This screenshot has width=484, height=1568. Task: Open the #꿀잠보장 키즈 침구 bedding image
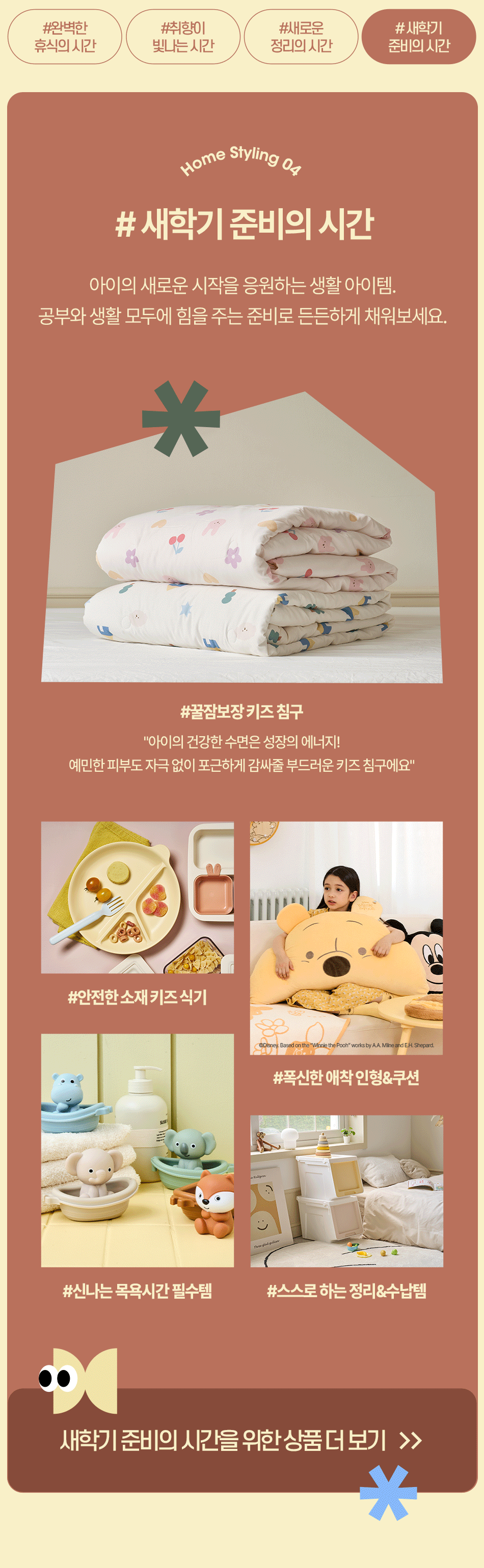click(241, 578)
